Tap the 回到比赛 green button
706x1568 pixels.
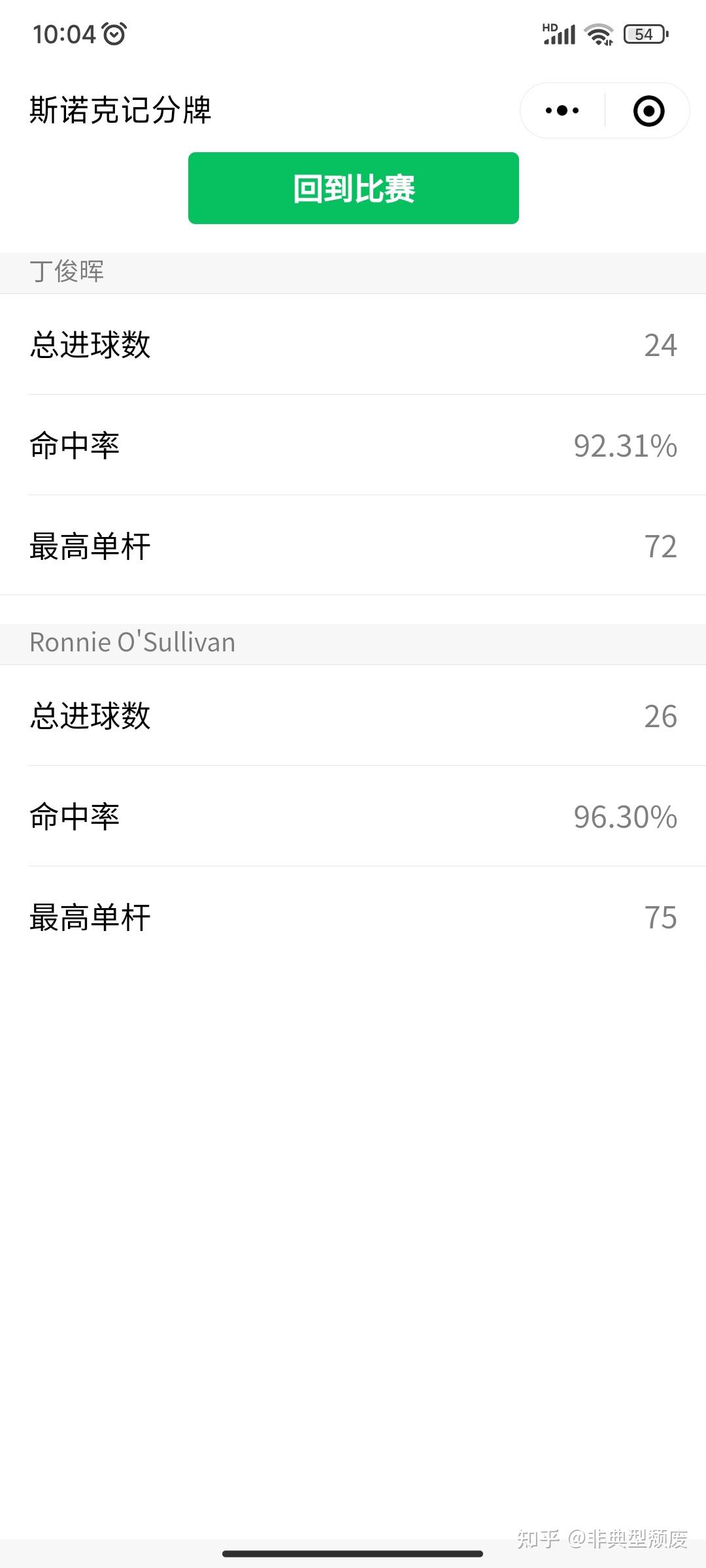(353, 188)
